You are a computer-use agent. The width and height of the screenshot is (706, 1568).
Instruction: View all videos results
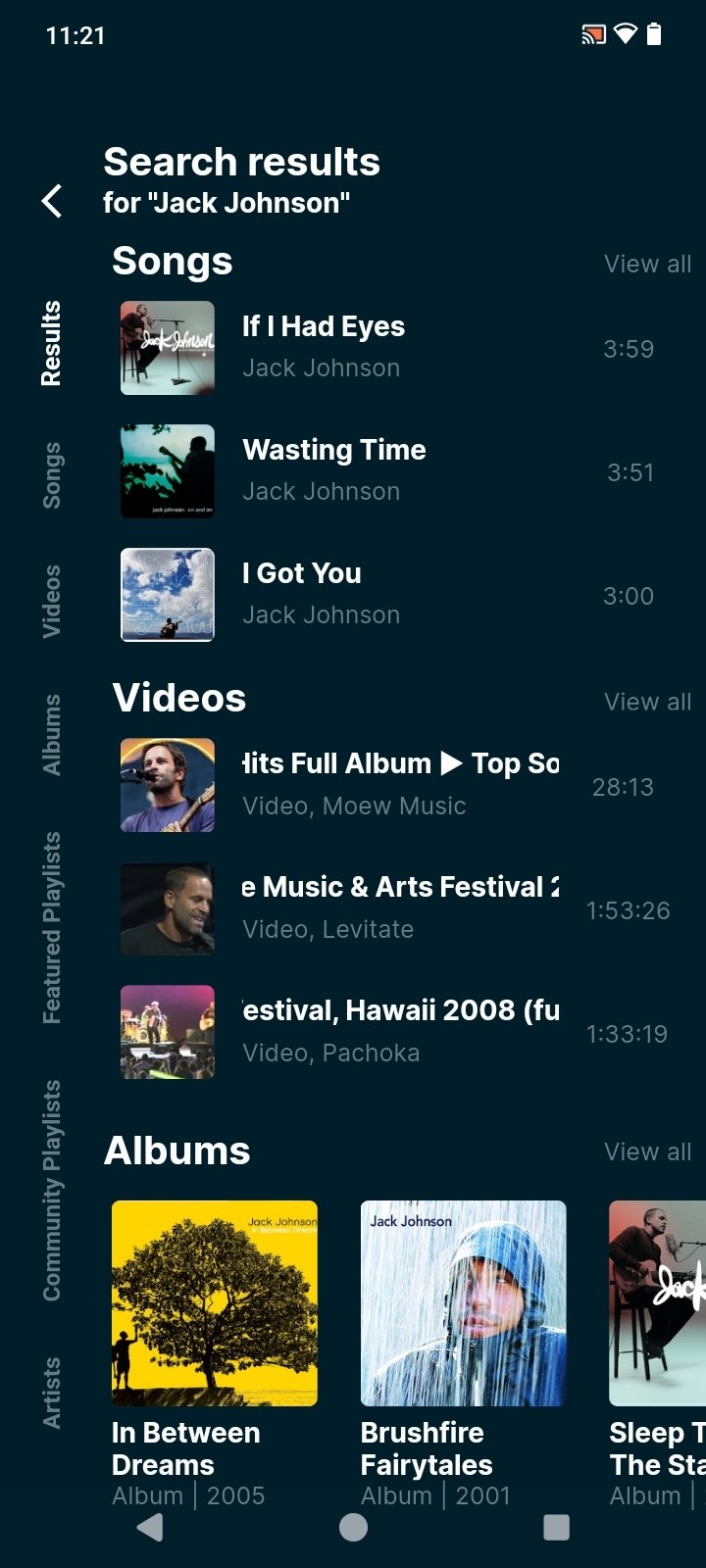pyautogui.click(x=648, y=702)
